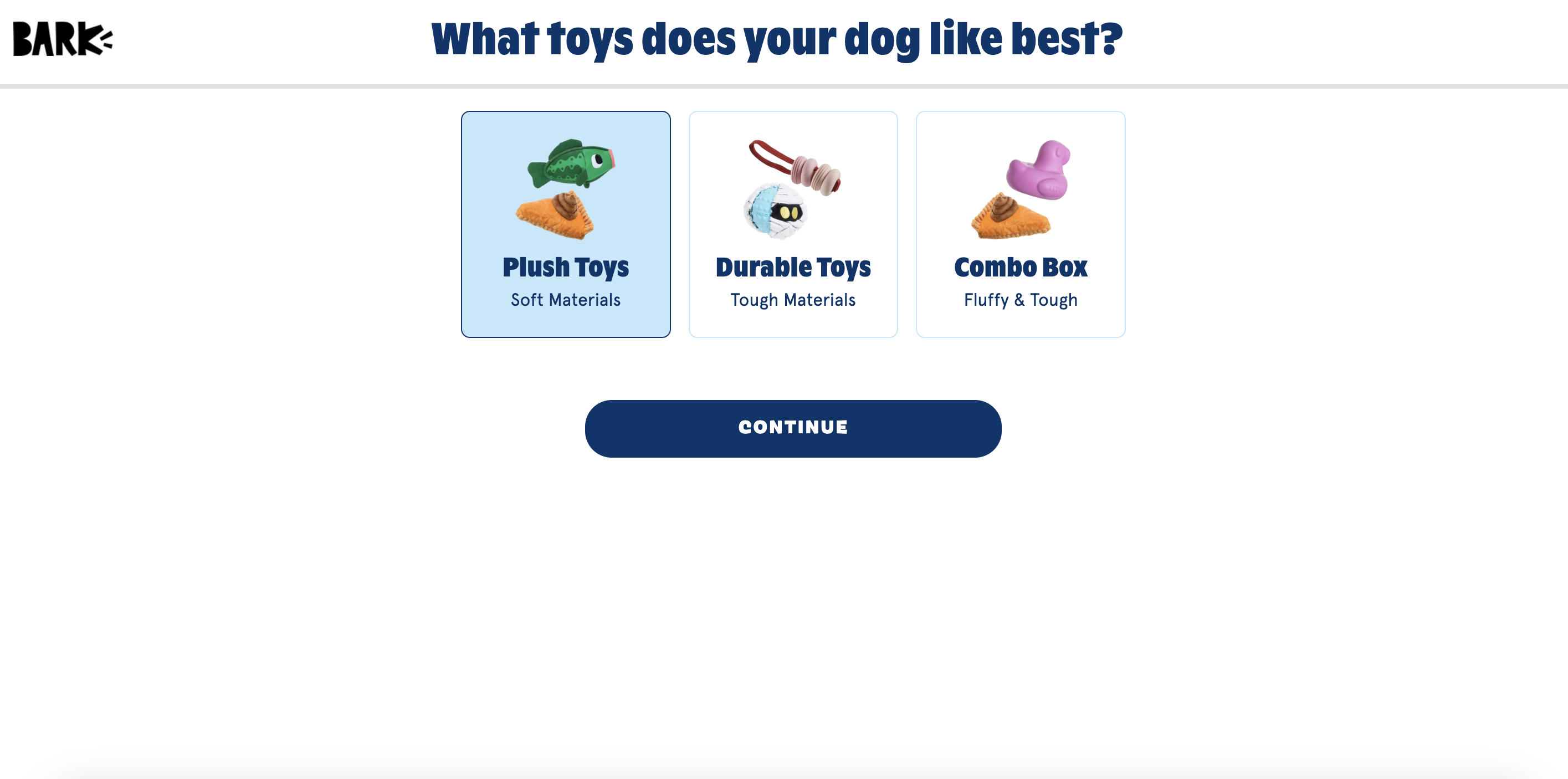Tap the Continue button
Screen dimensions: 1568x779
[x=792, y=428]
